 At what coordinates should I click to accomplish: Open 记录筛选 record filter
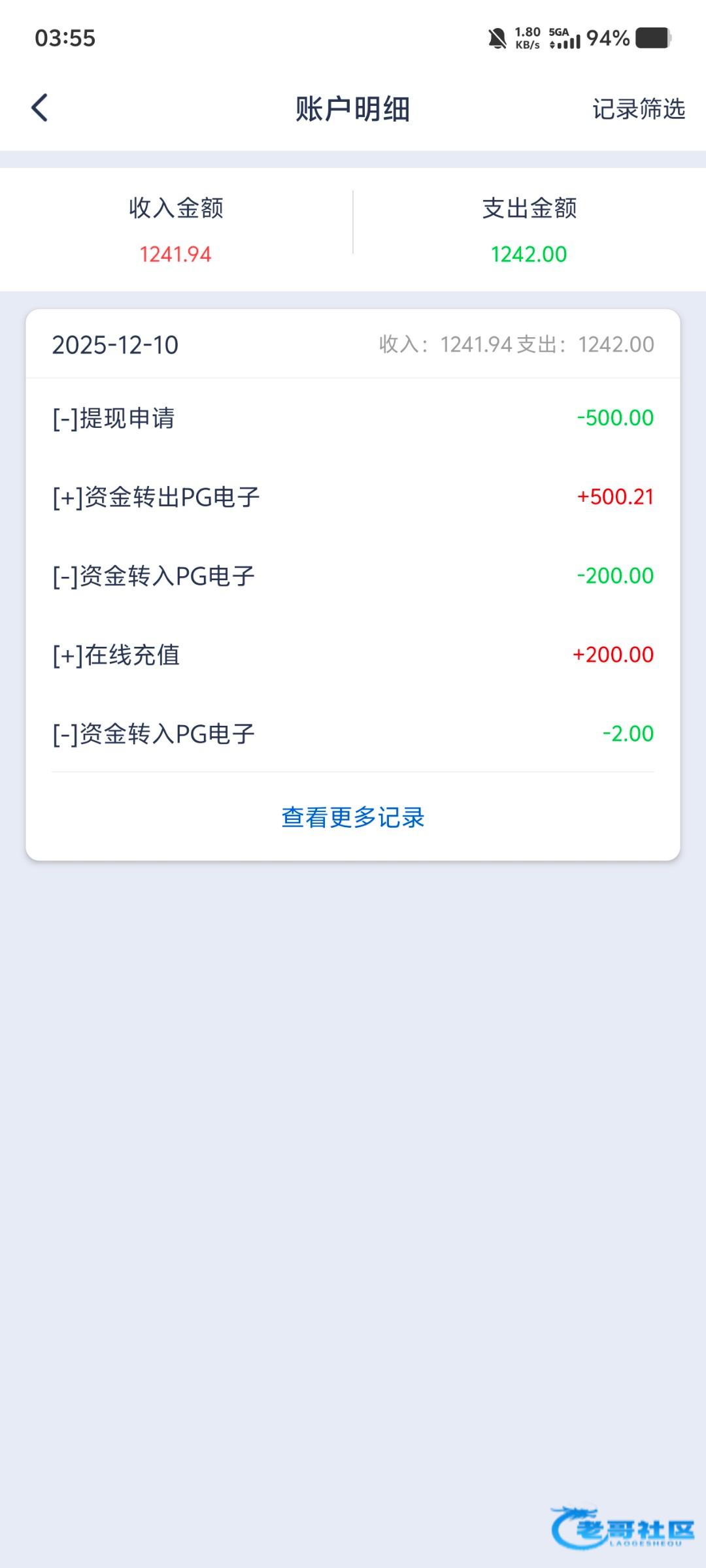638,109
